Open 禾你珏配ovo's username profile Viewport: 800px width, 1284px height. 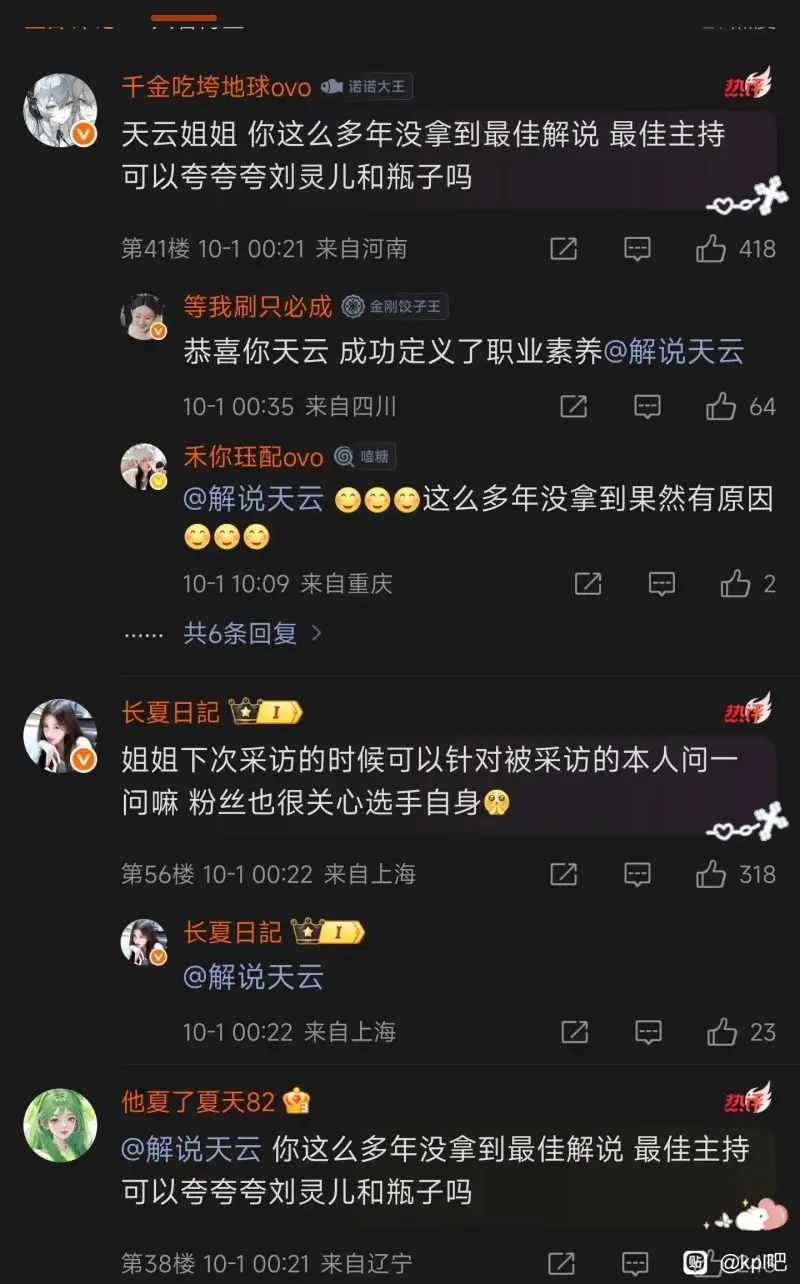(253, 458)
